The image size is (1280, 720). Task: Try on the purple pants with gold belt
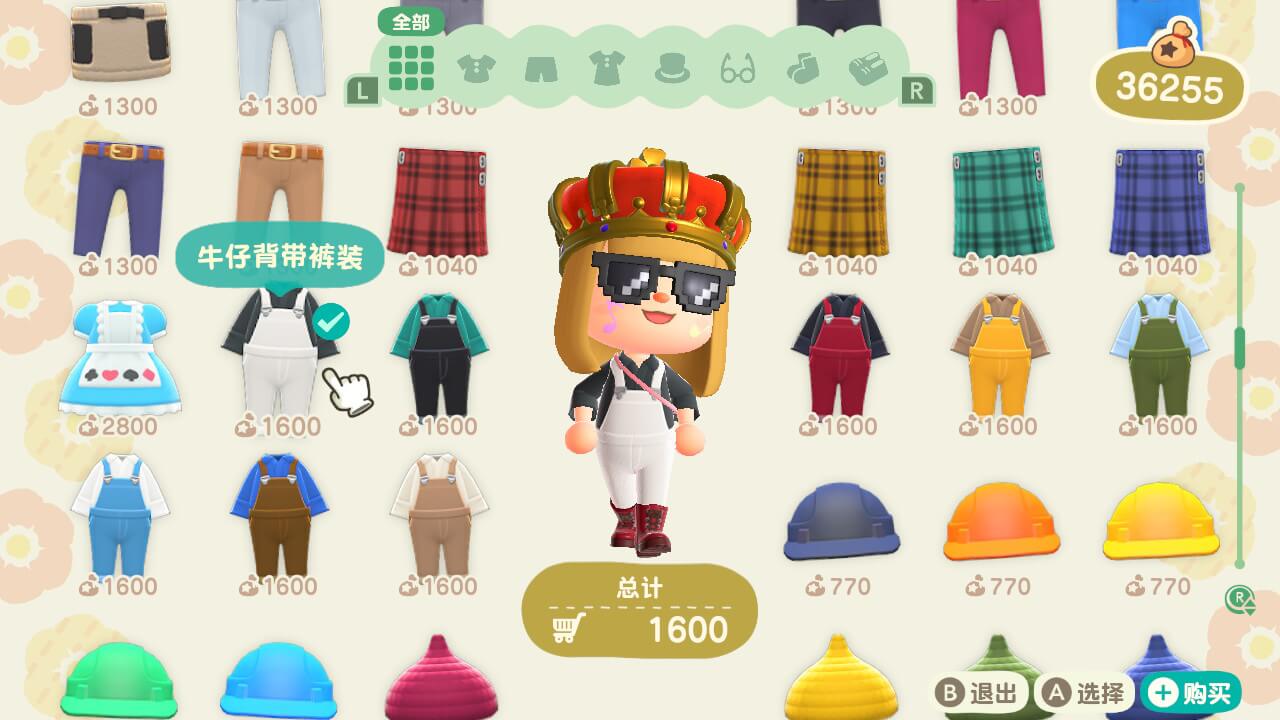(120, 200)
